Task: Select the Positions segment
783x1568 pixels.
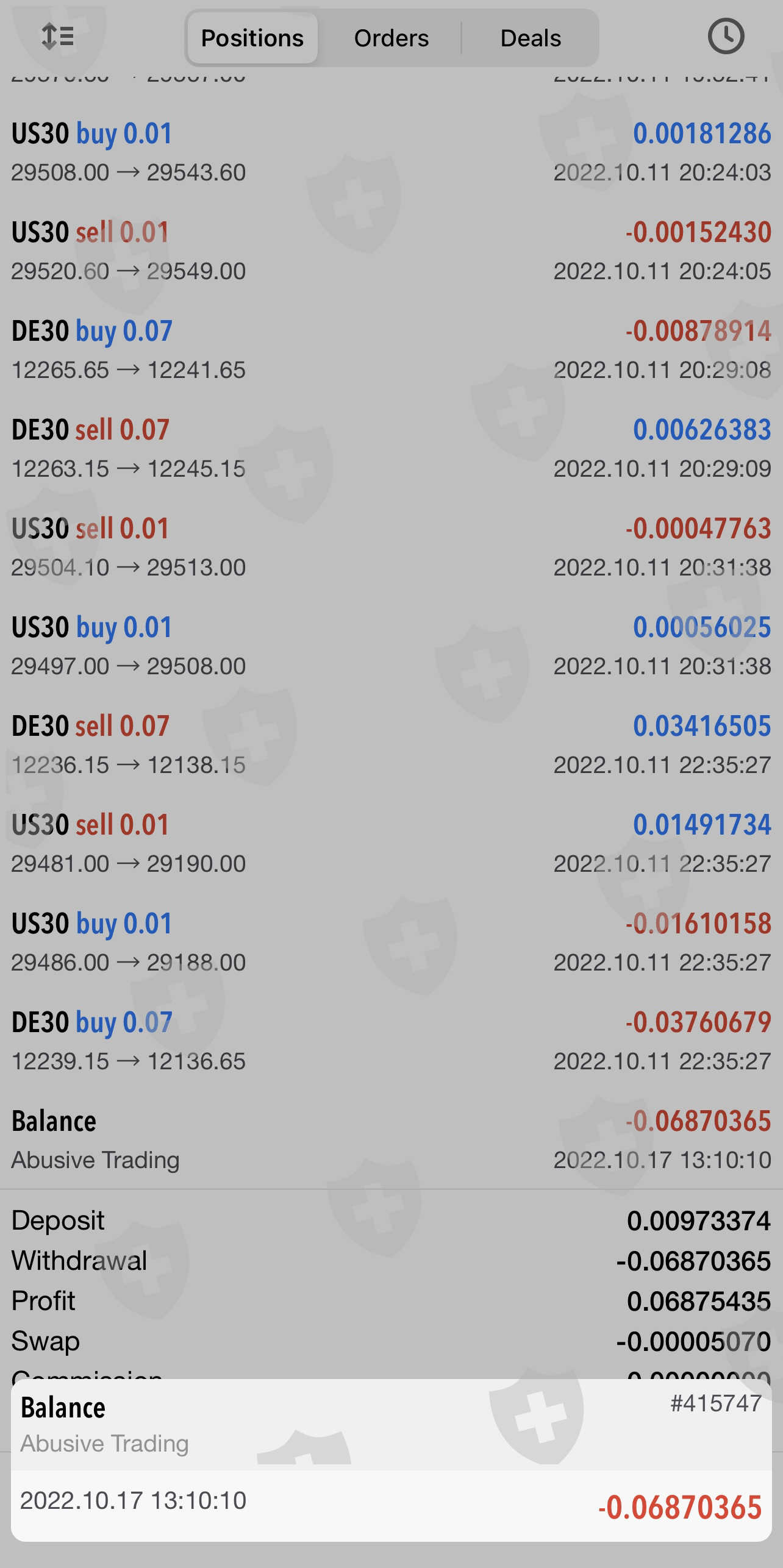Action: click(252, 38)
